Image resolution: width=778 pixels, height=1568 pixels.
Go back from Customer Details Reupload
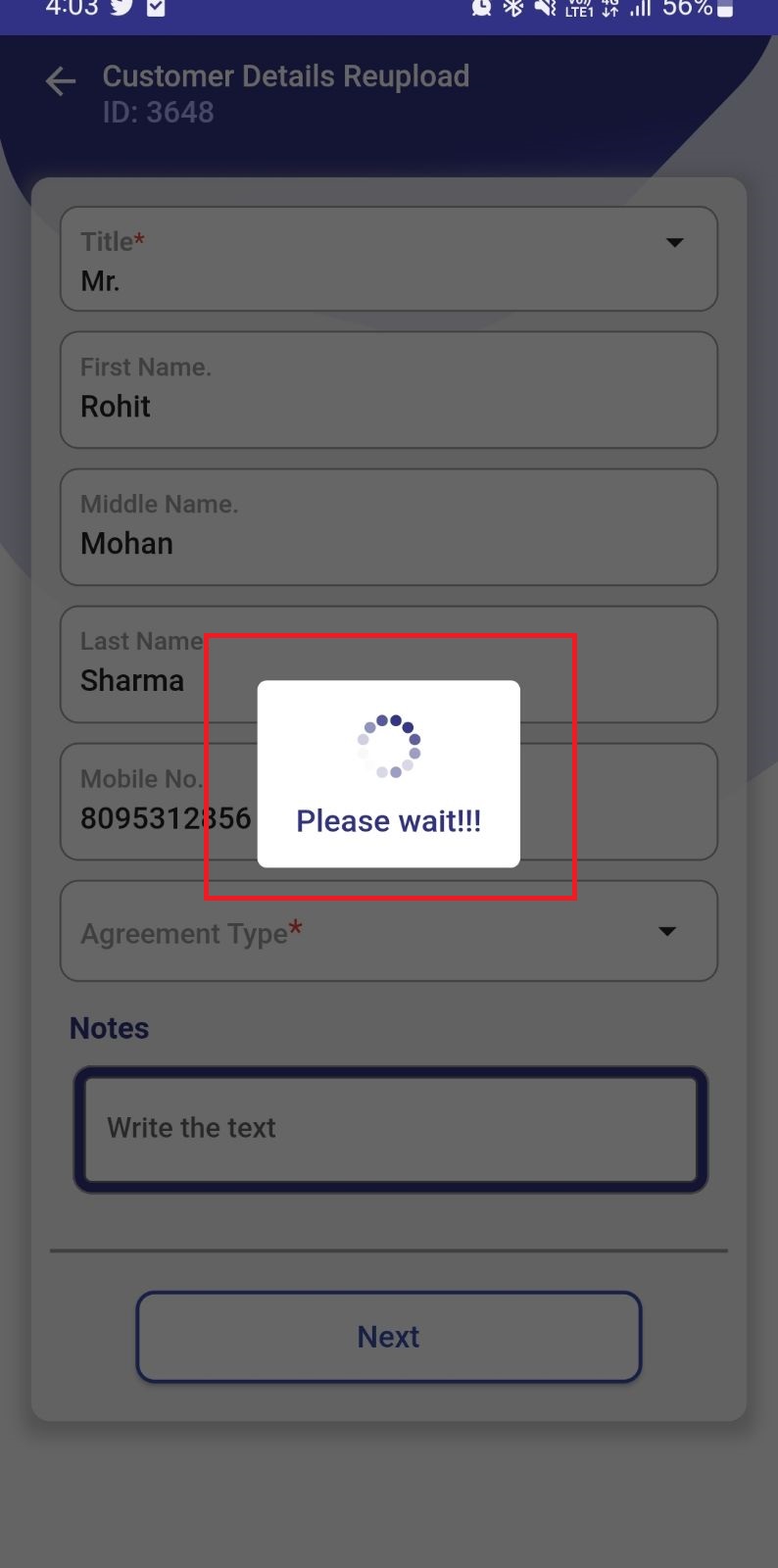pyautogui.click(x=61, y=81)
